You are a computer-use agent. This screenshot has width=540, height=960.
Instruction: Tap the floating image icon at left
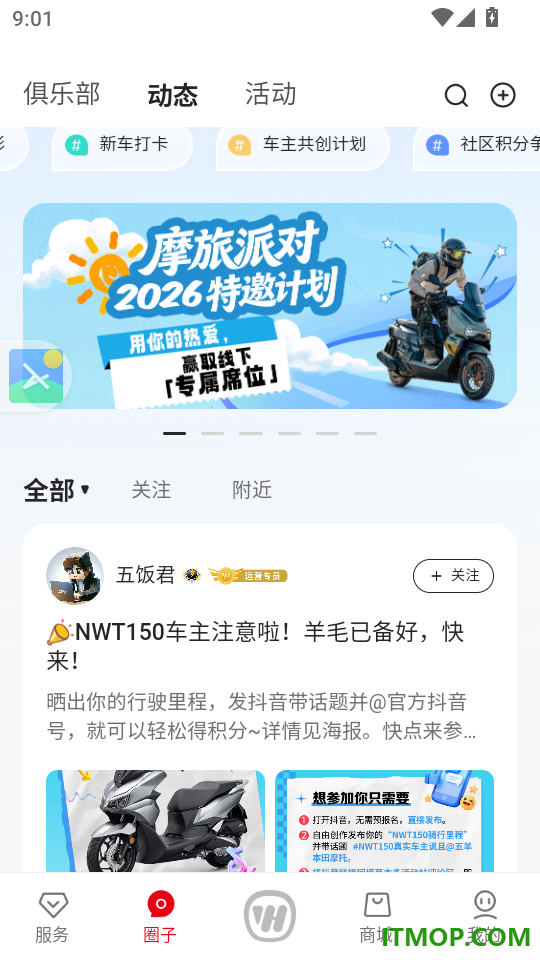coord(36,376)
